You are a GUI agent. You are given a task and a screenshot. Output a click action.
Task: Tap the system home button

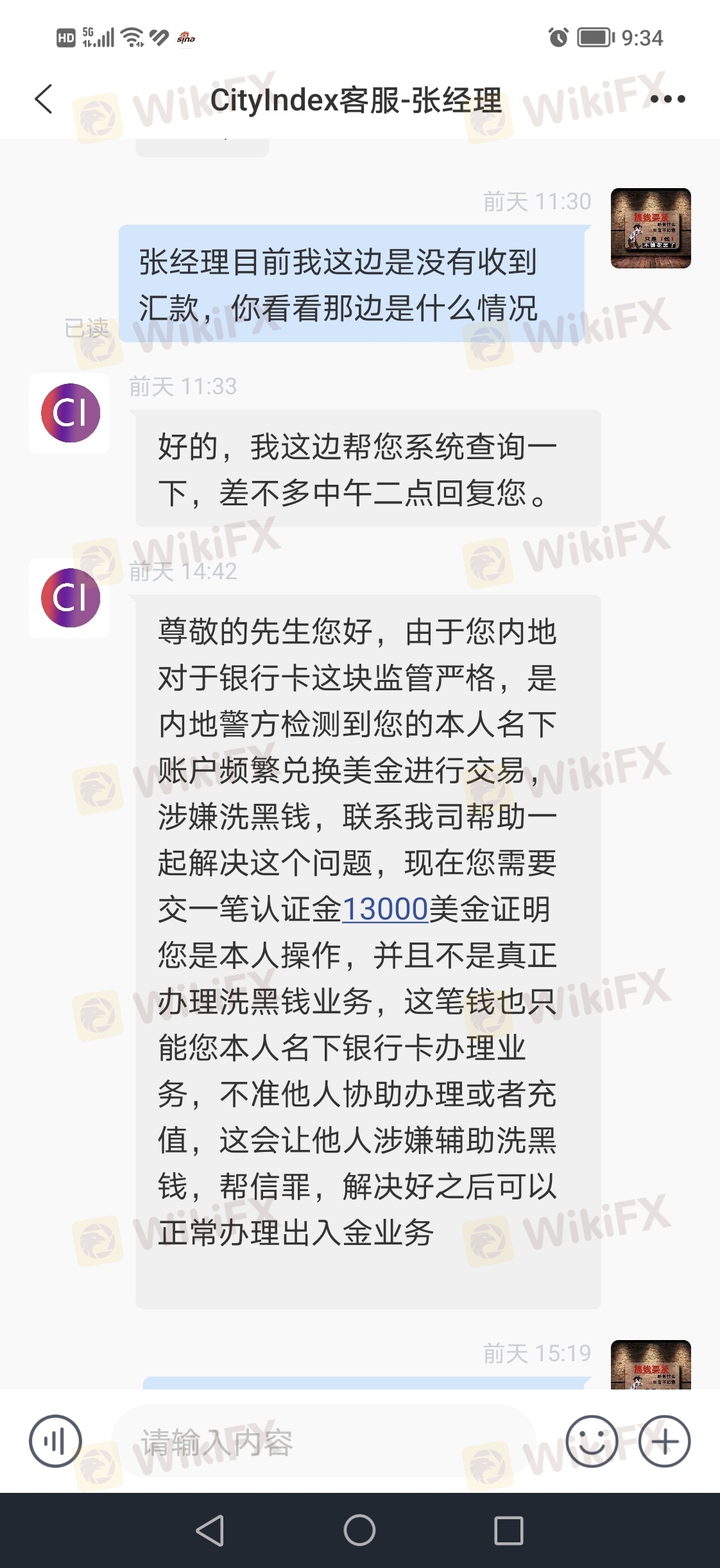coord(359,1530)
